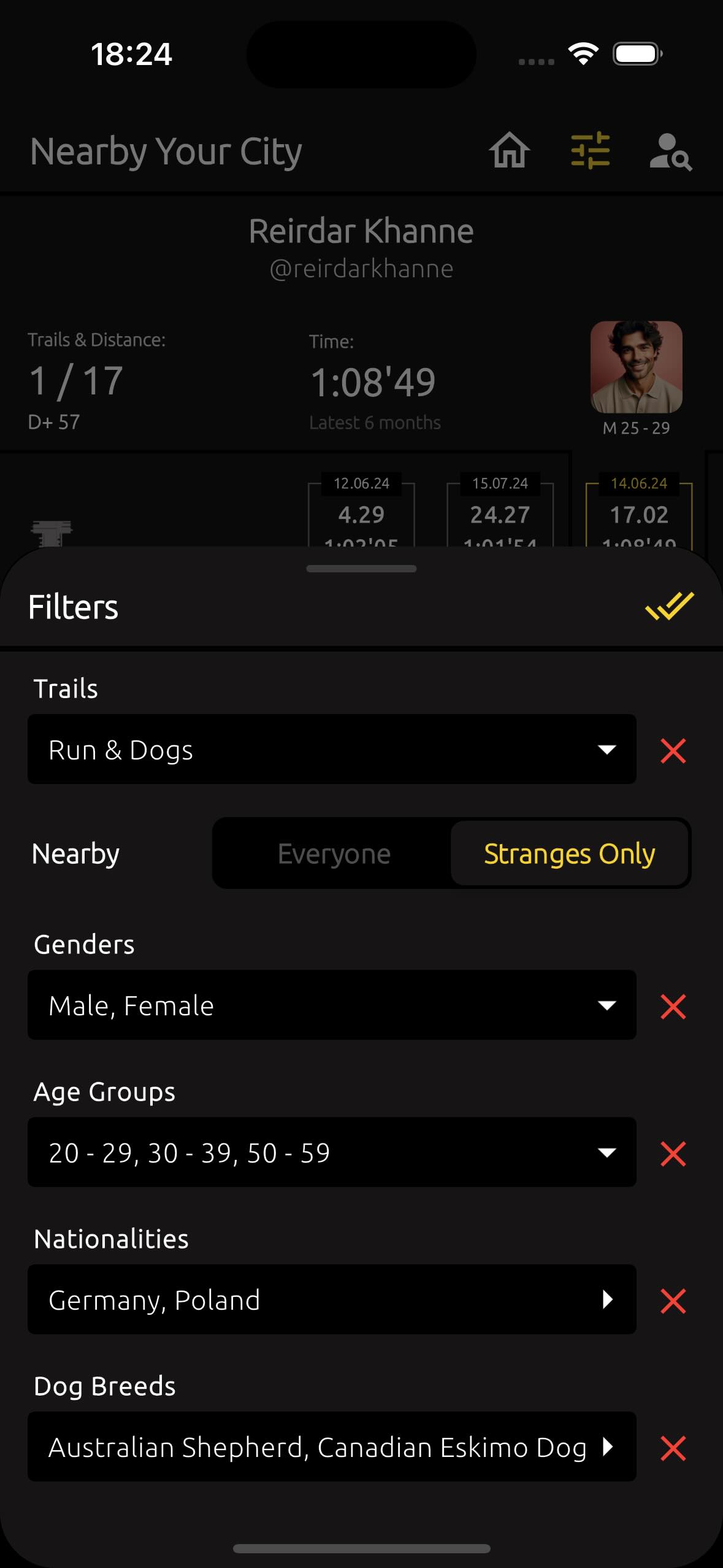Open Nationalities list with Germany, Poland

(x=331, y=1299)
